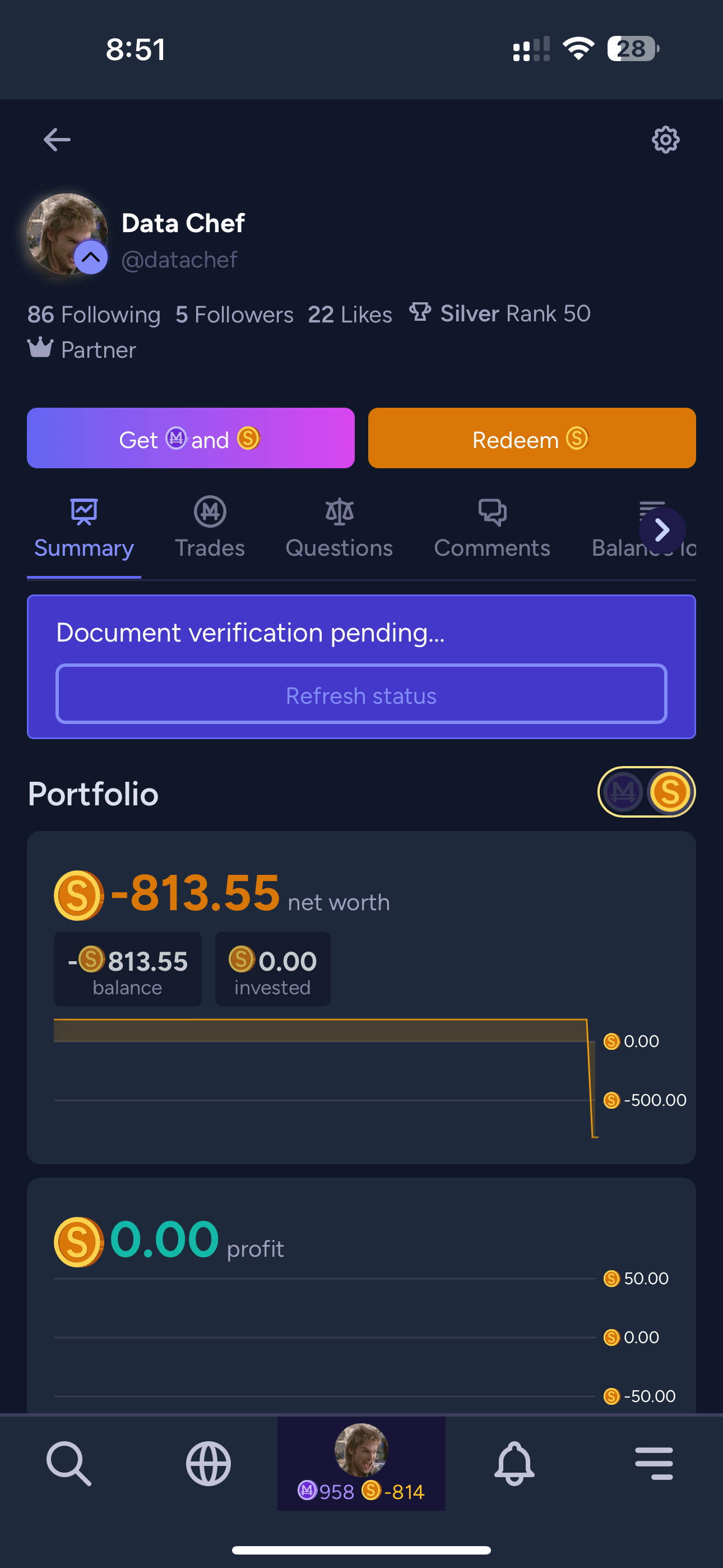Open the globe explore tab
The image size is (723, 1568).
[x=208, y=1463]
